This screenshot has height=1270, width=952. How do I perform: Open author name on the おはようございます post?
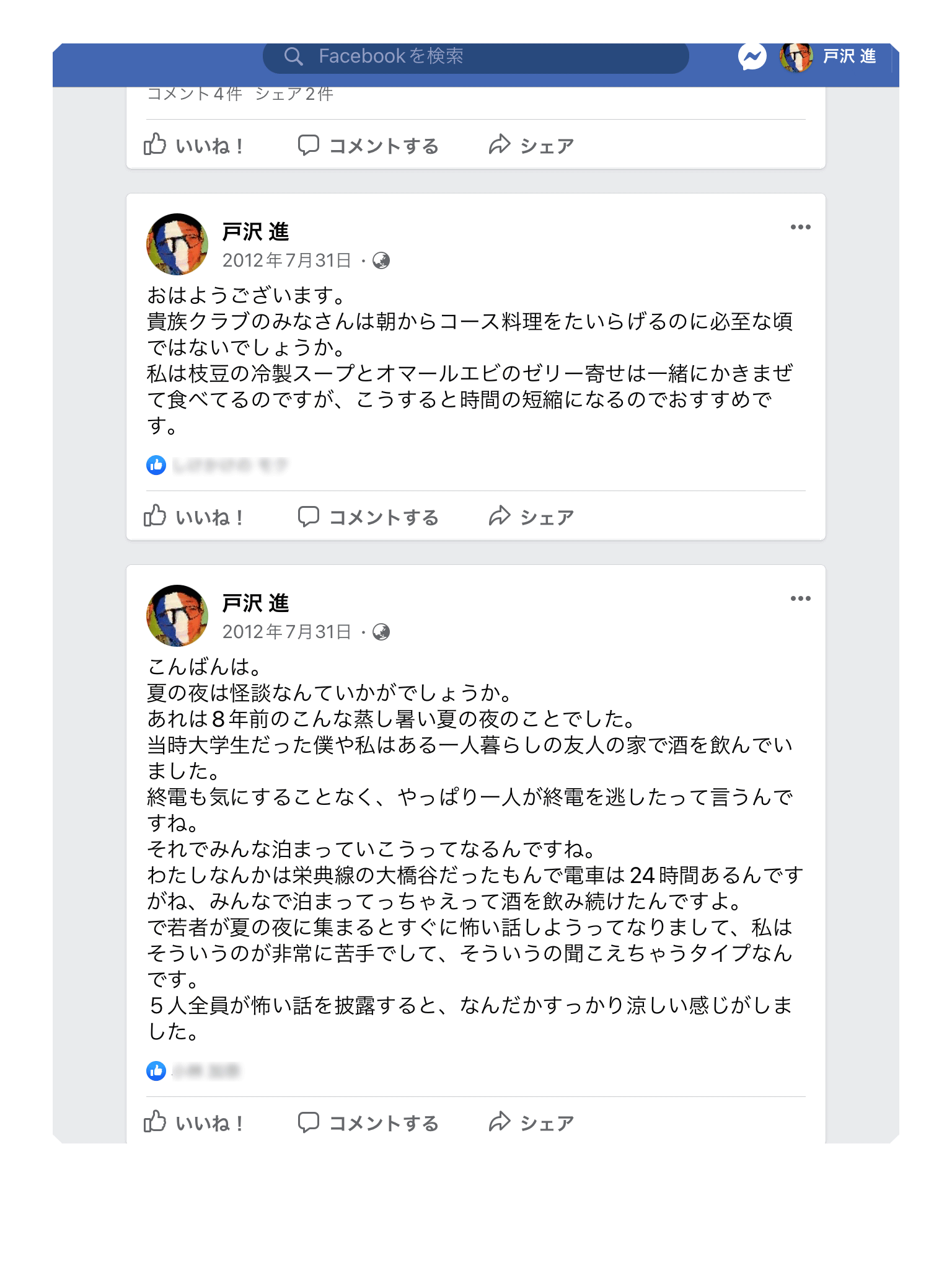pos(255,232)
